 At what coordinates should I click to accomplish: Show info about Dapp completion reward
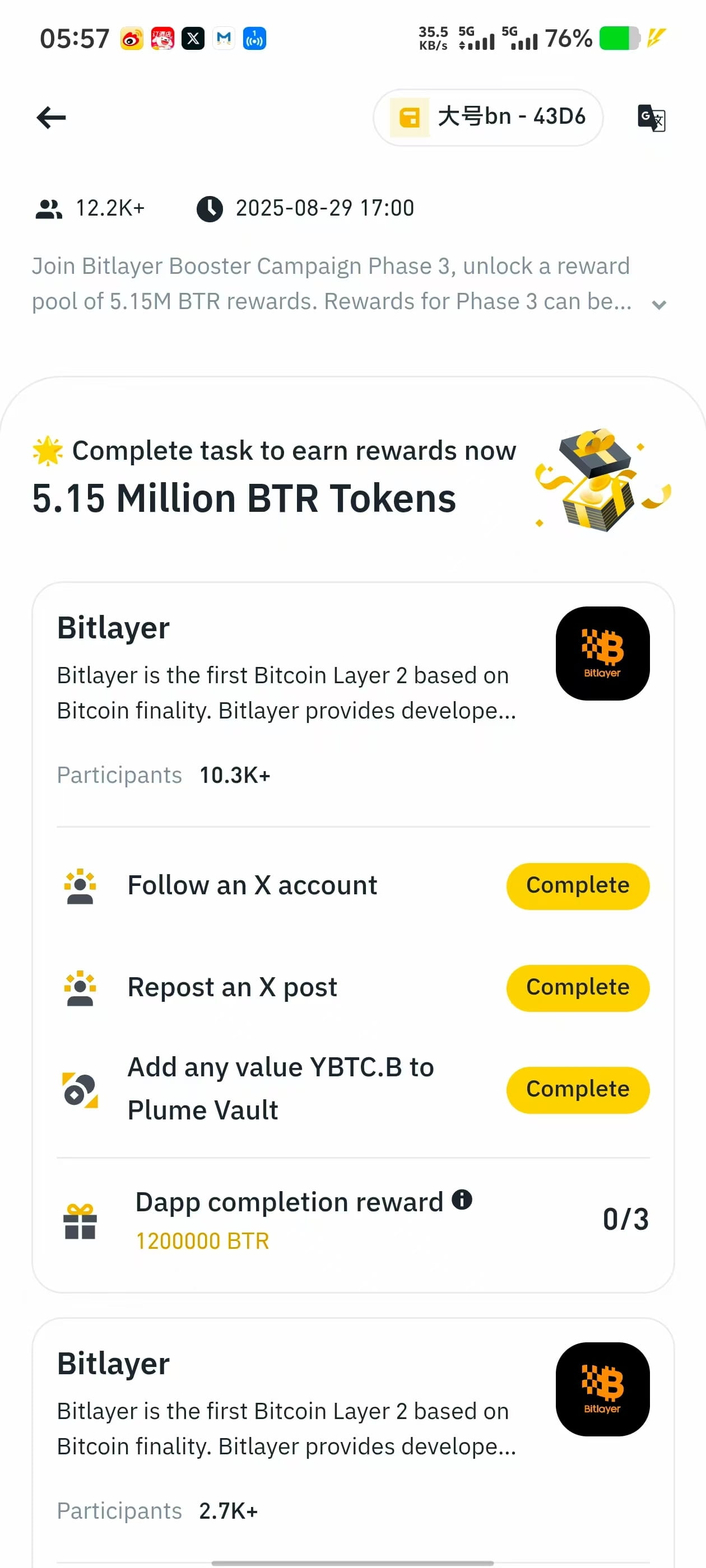[x=462, y=1200]
